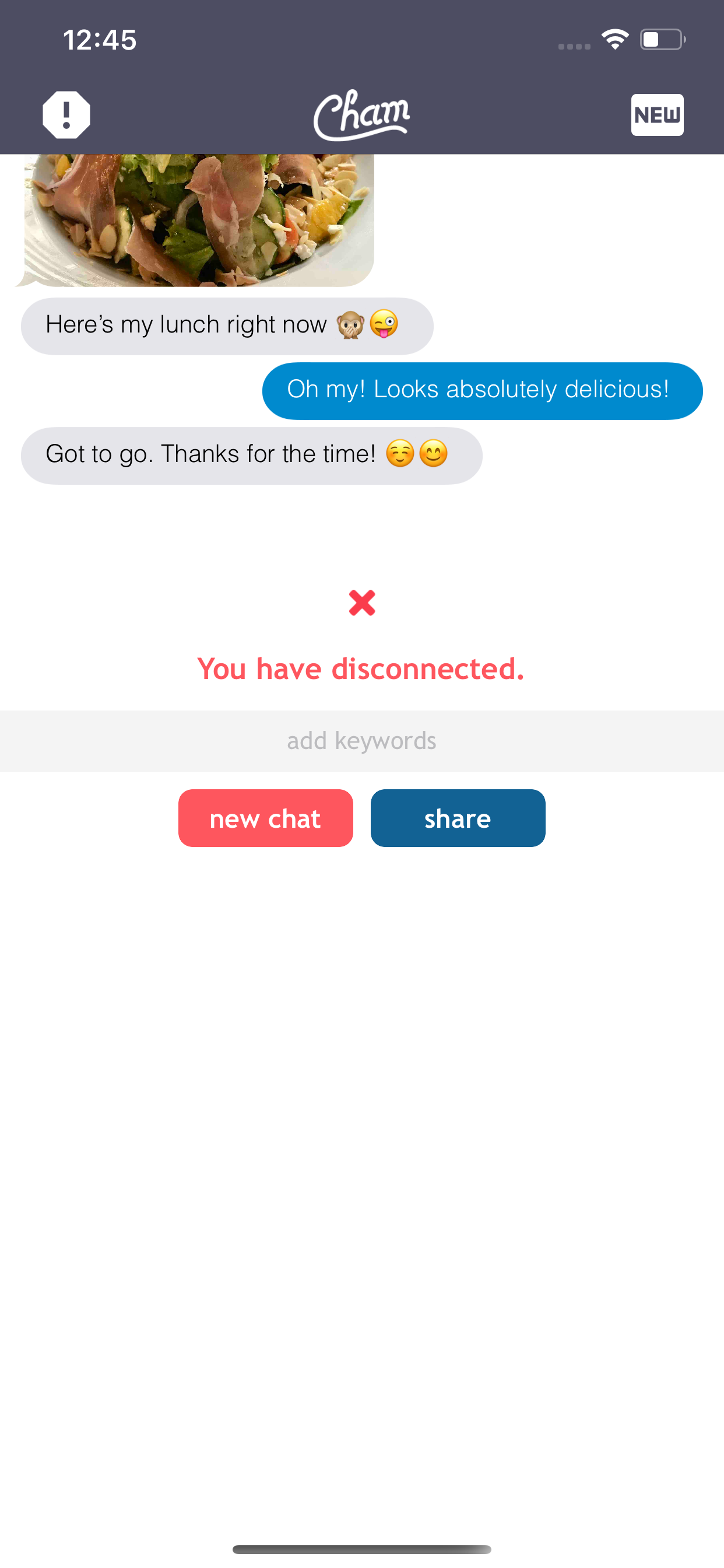This screenshot has height=1568, width=724.
Task: Open the salad lunch photo
Action: [198, 219]
